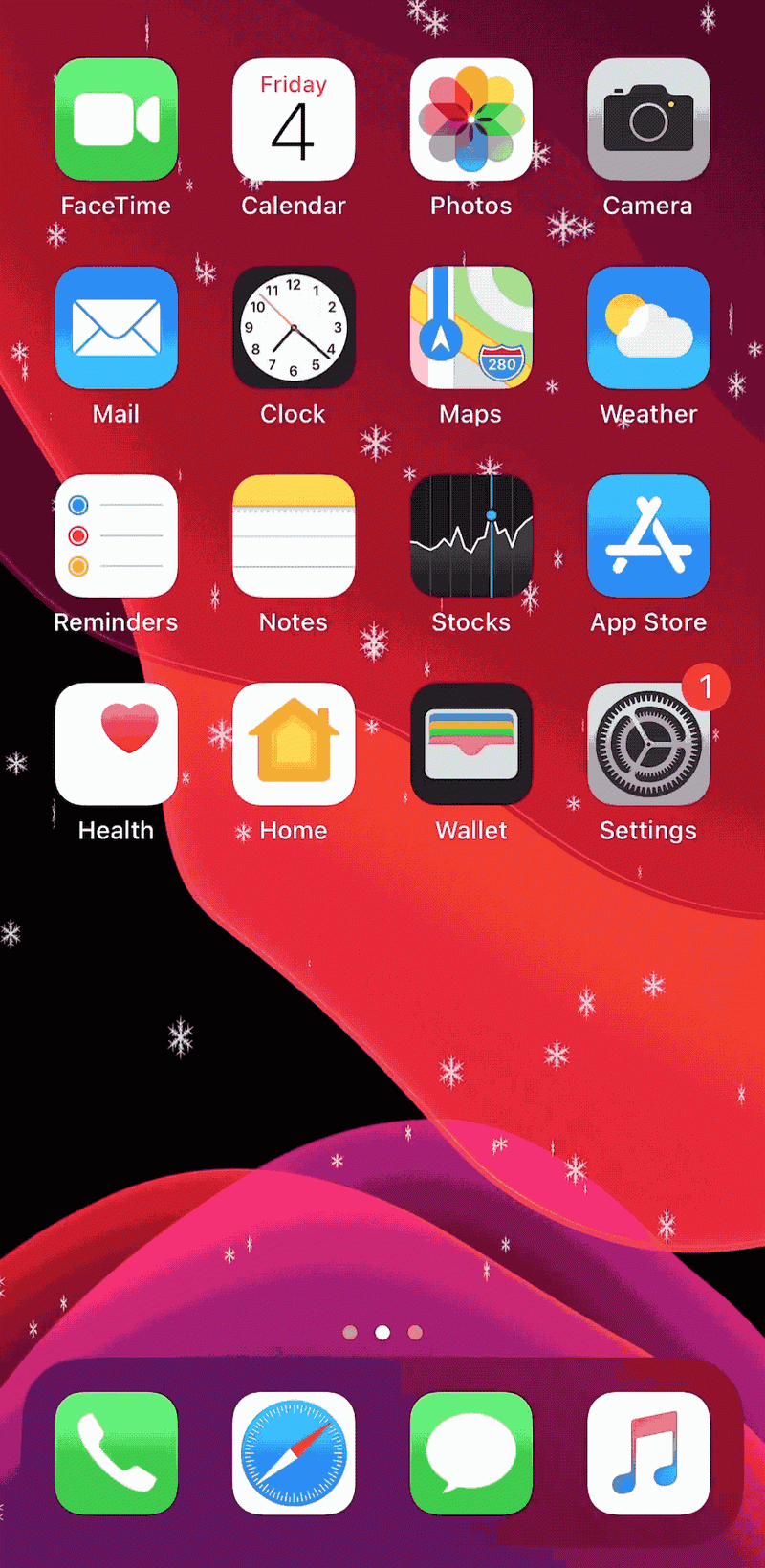
Task: Open the FaceTime app
Action: [116, 120]
